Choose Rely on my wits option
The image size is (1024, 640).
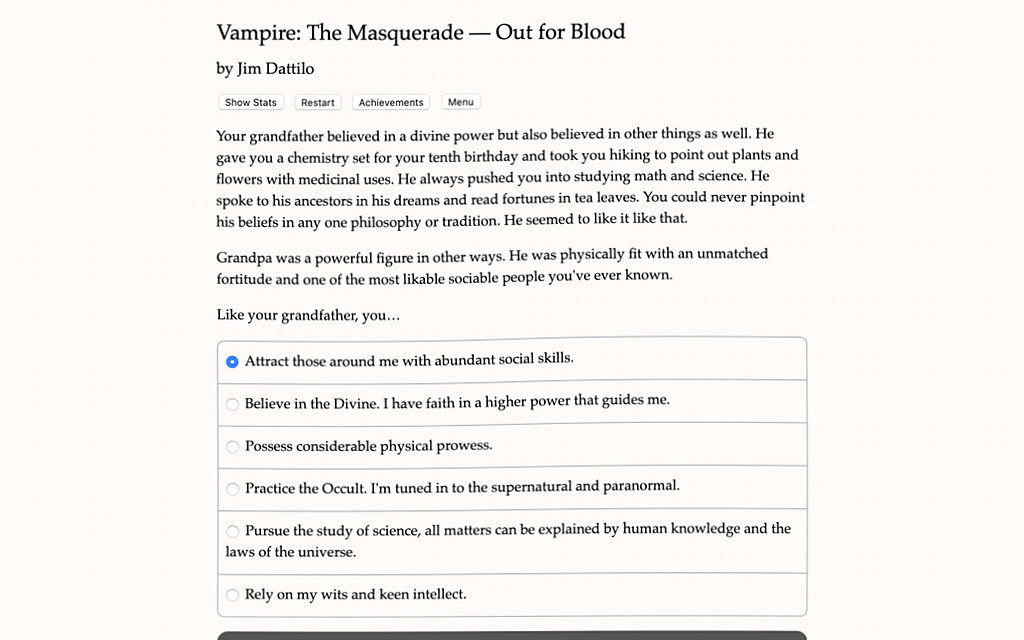512,594
